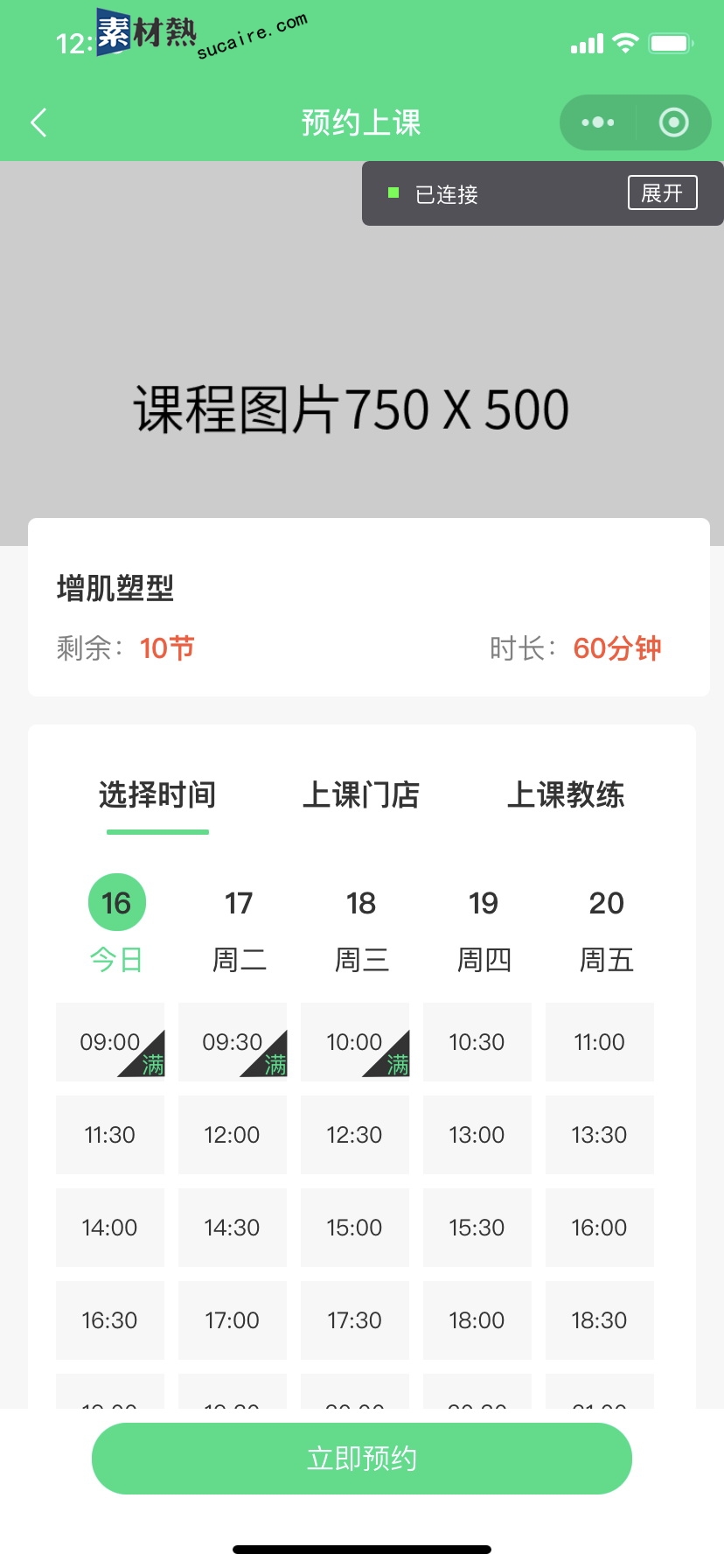Choose date 19 周四
The width and height of the screenshot is (724, 1568).
pyautogui.click(x=484, y=929)
